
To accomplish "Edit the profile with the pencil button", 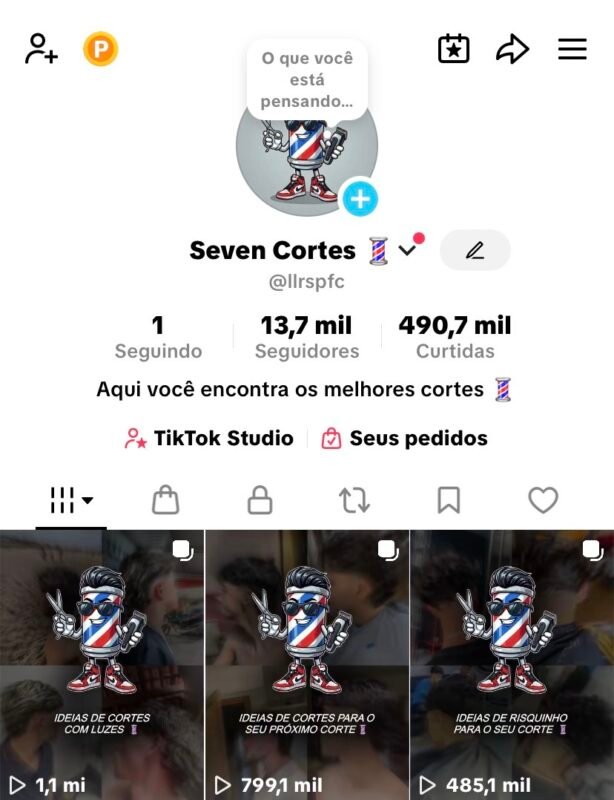I will 475,250.
